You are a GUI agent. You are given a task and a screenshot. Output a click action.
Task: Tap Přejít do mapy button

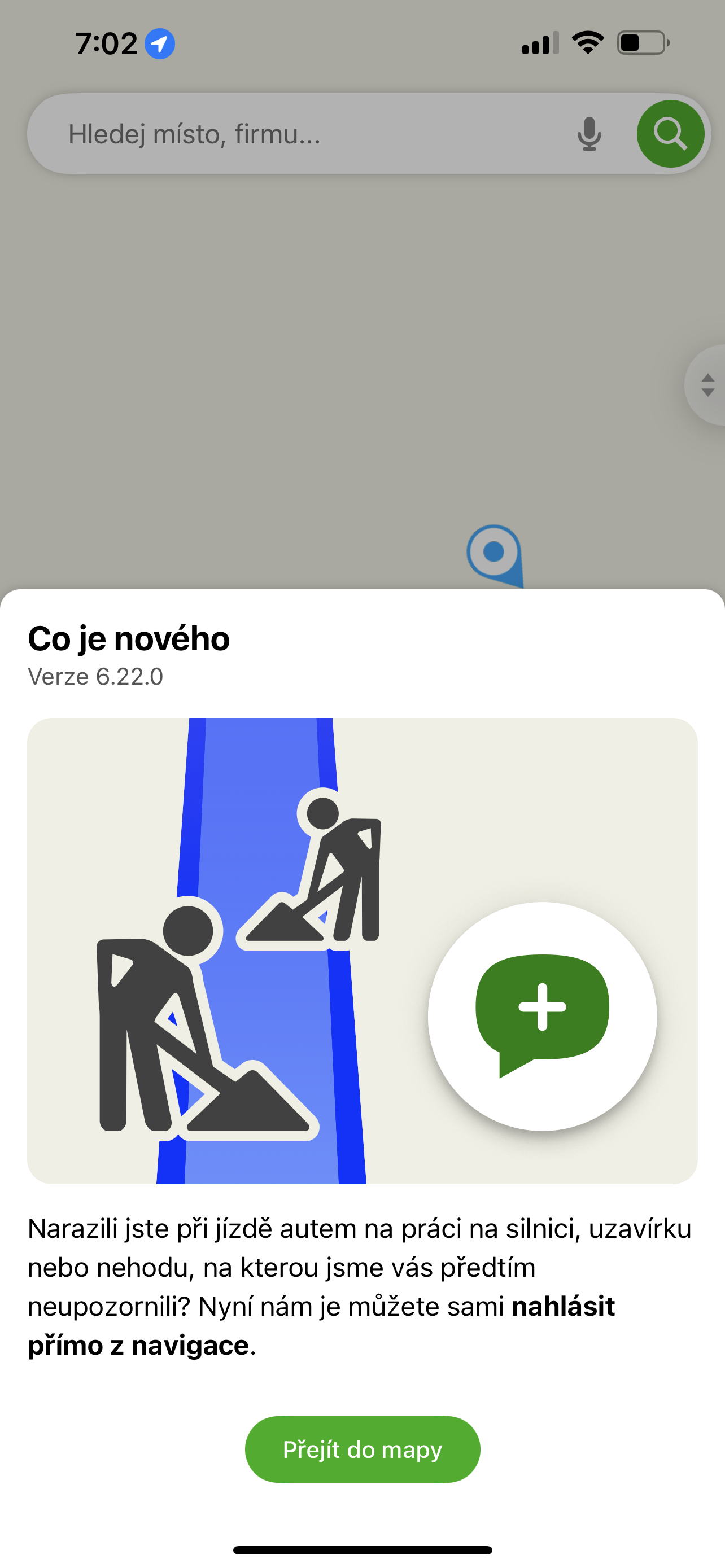tap(362, 1449)
